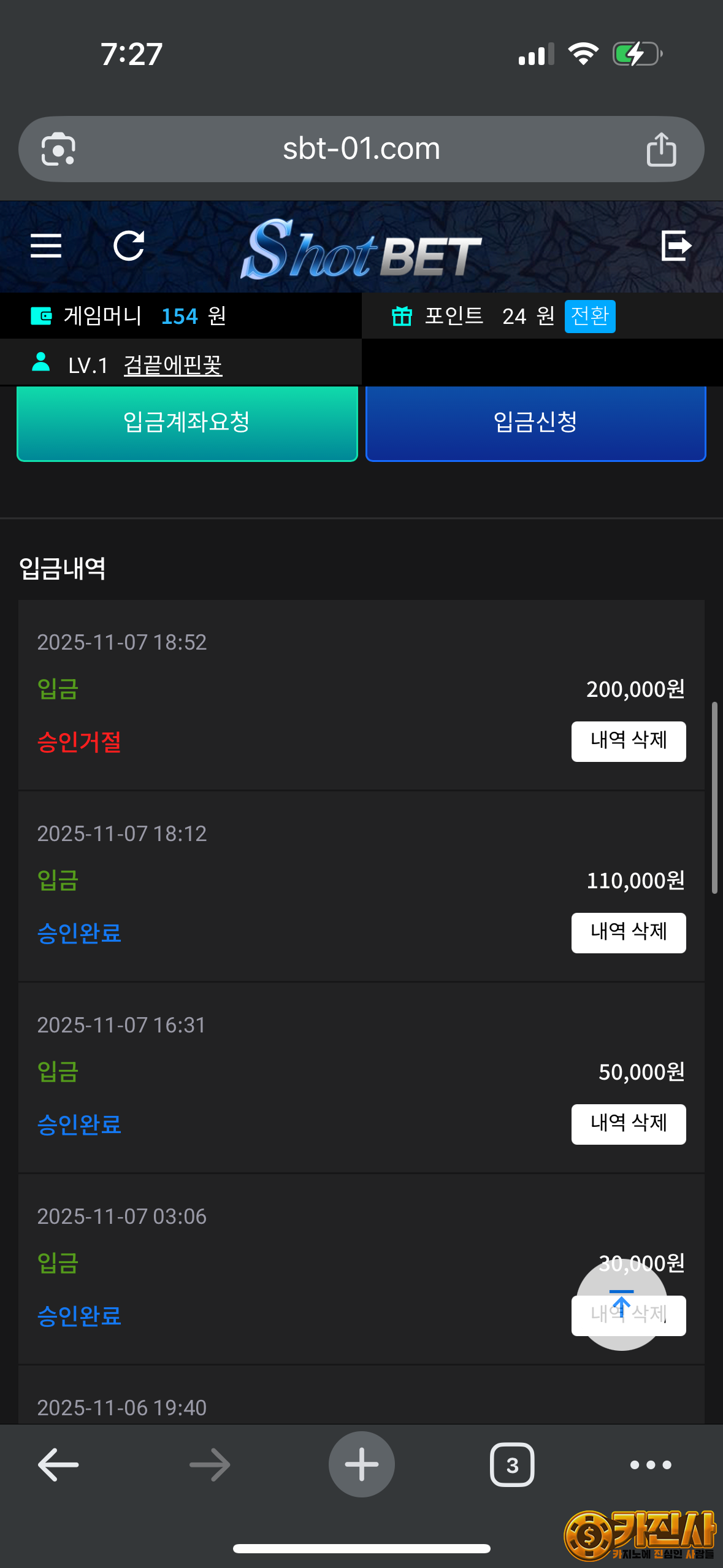Open the browser's three-dot menu
This screenshot has height=1568, width=723.
(x=651, y=1465)
